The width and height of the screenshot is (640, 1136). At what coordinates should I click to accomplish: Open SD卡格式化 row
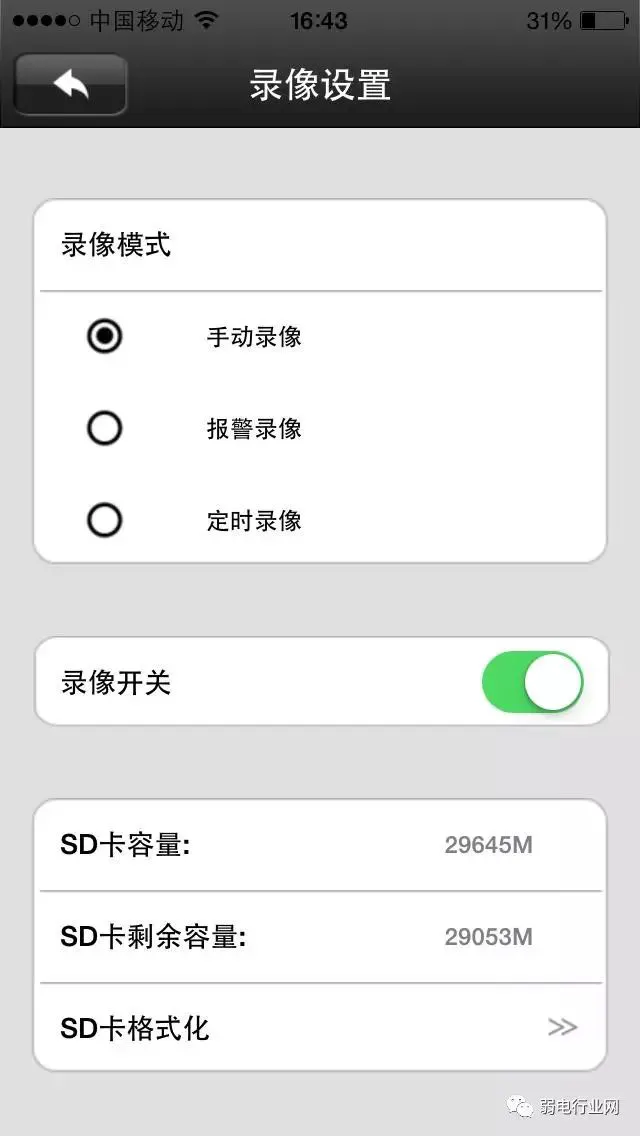pyautogui.click(x=320, y=1027)
